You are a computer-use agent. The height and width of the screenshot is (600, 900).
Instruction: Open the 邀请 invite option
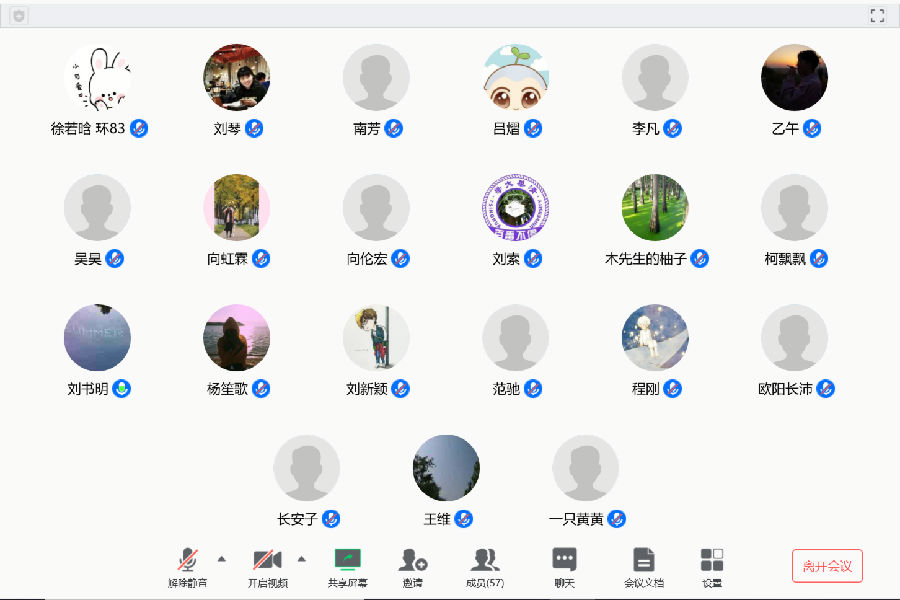tap(413, 565)
